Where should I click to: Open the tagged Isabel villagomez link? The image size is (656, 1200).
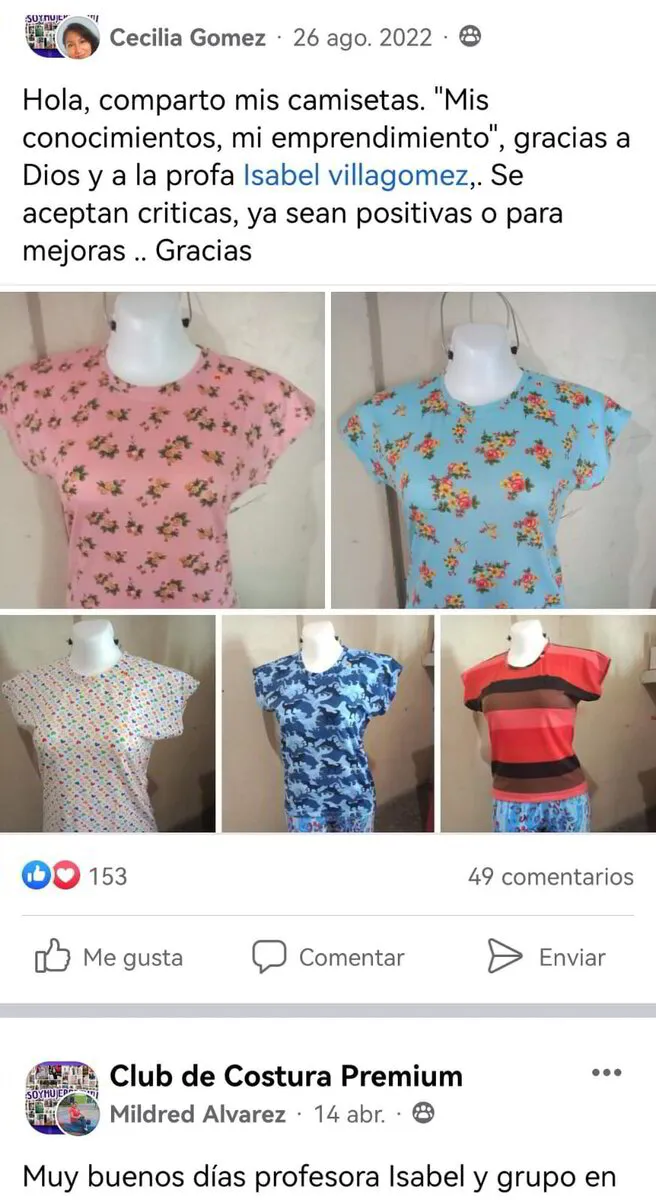coord(356,175)
